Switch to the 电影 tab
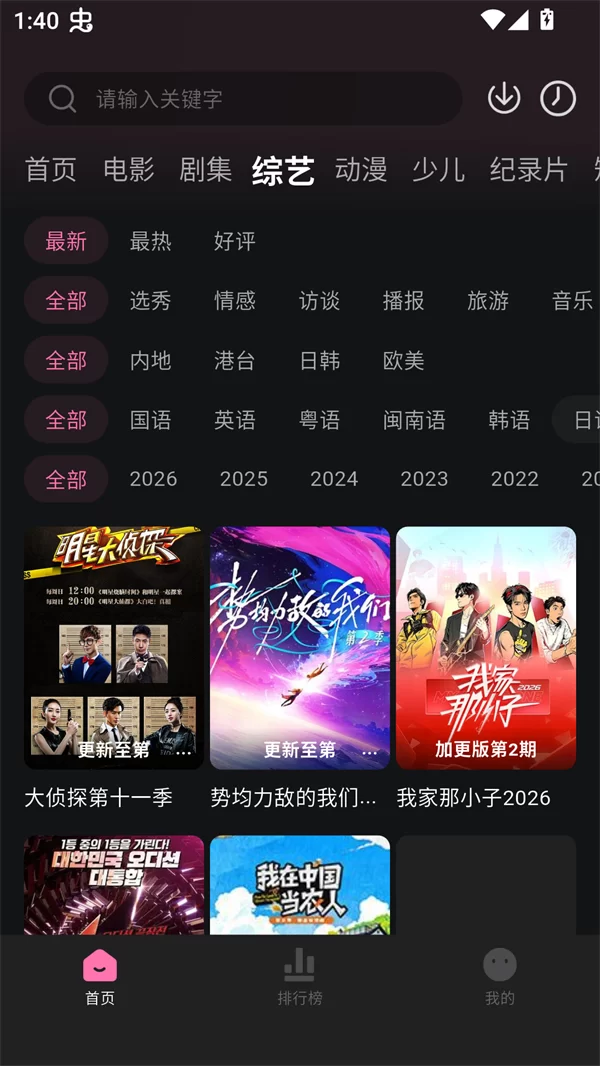The height and width of the screenshot is (1066, 600). 129,169
